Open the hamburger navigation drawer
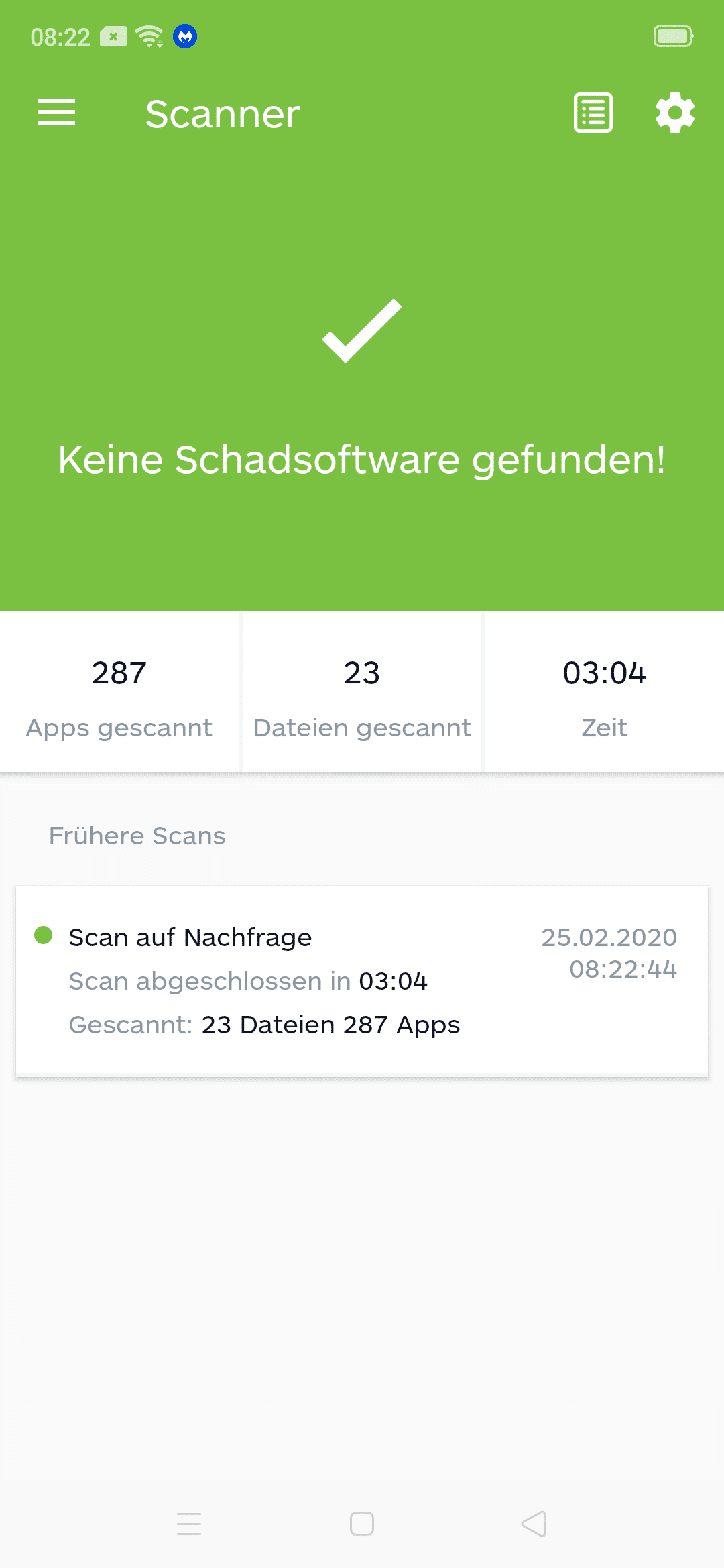Image resolution: width=724 pixels, height=1568 pixels. point(56,113)
